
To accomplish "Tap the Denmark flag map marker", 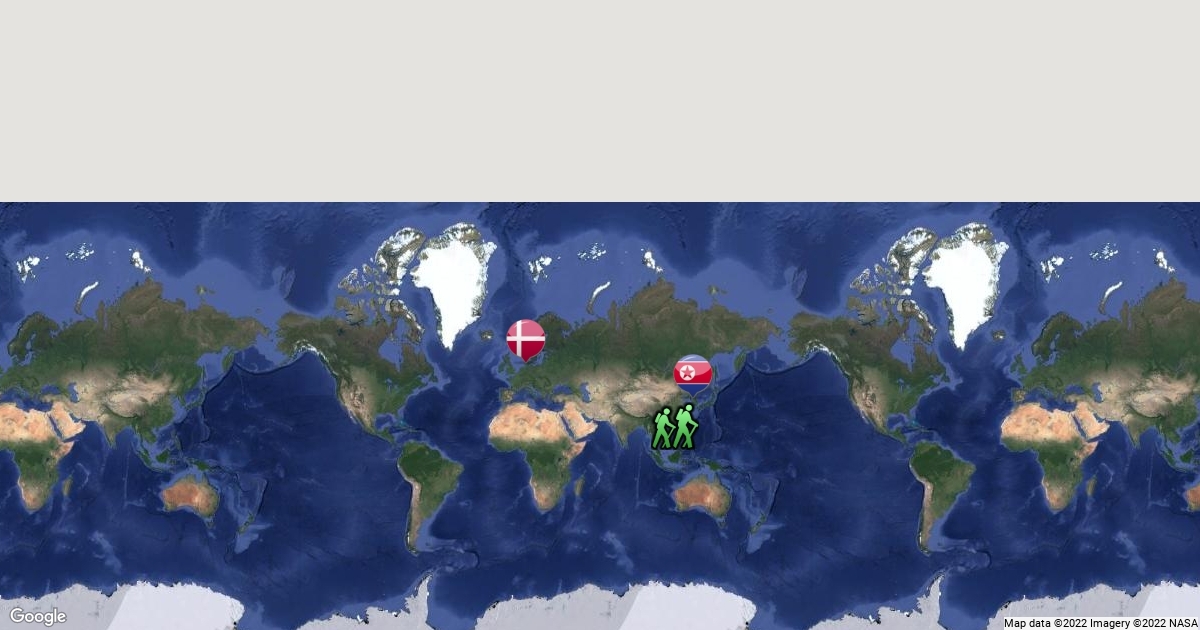I will [525, 339].
